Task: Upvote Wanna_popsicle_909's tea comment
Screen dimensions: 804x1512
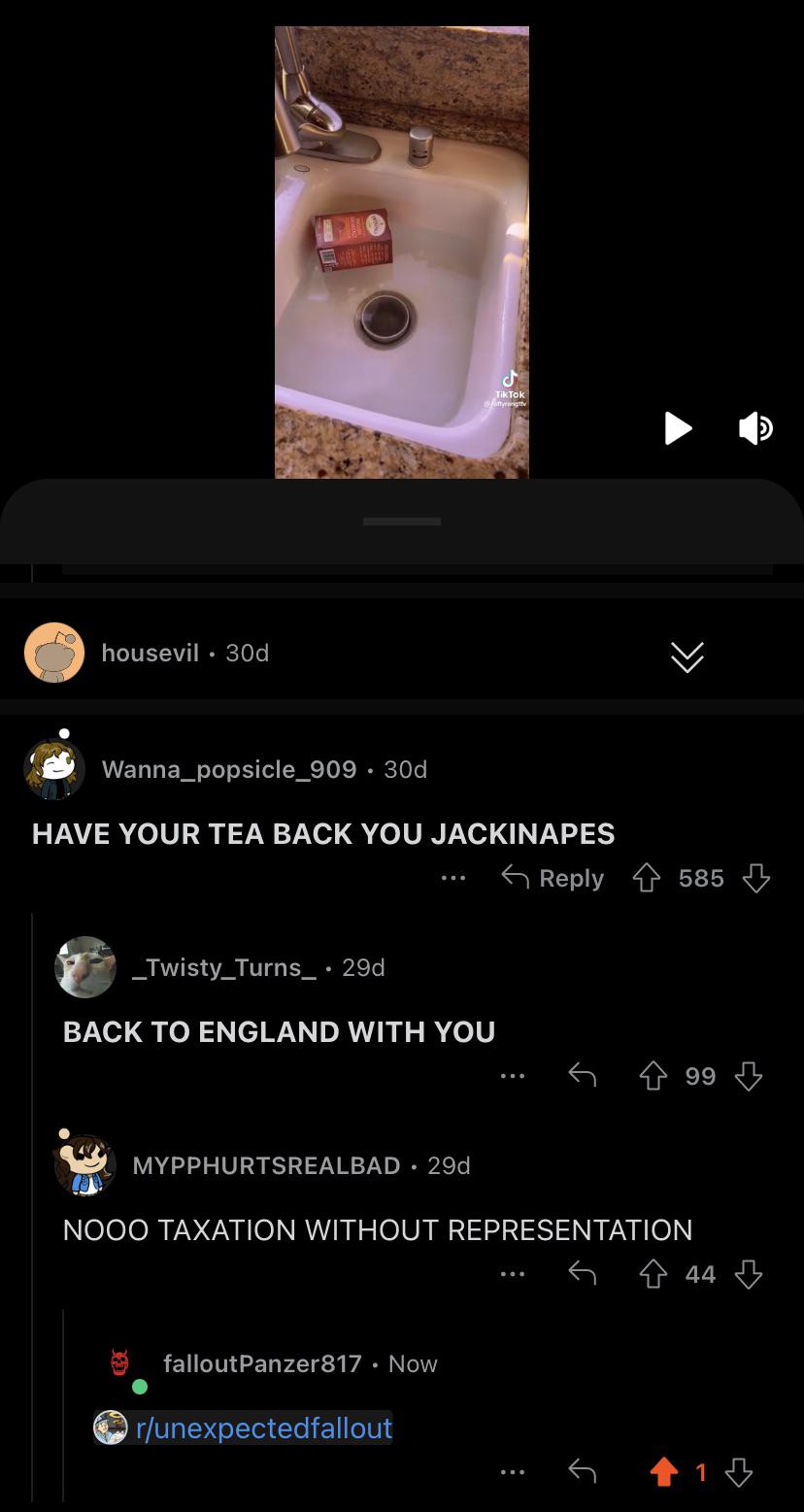Action: (x=645, y=878)
